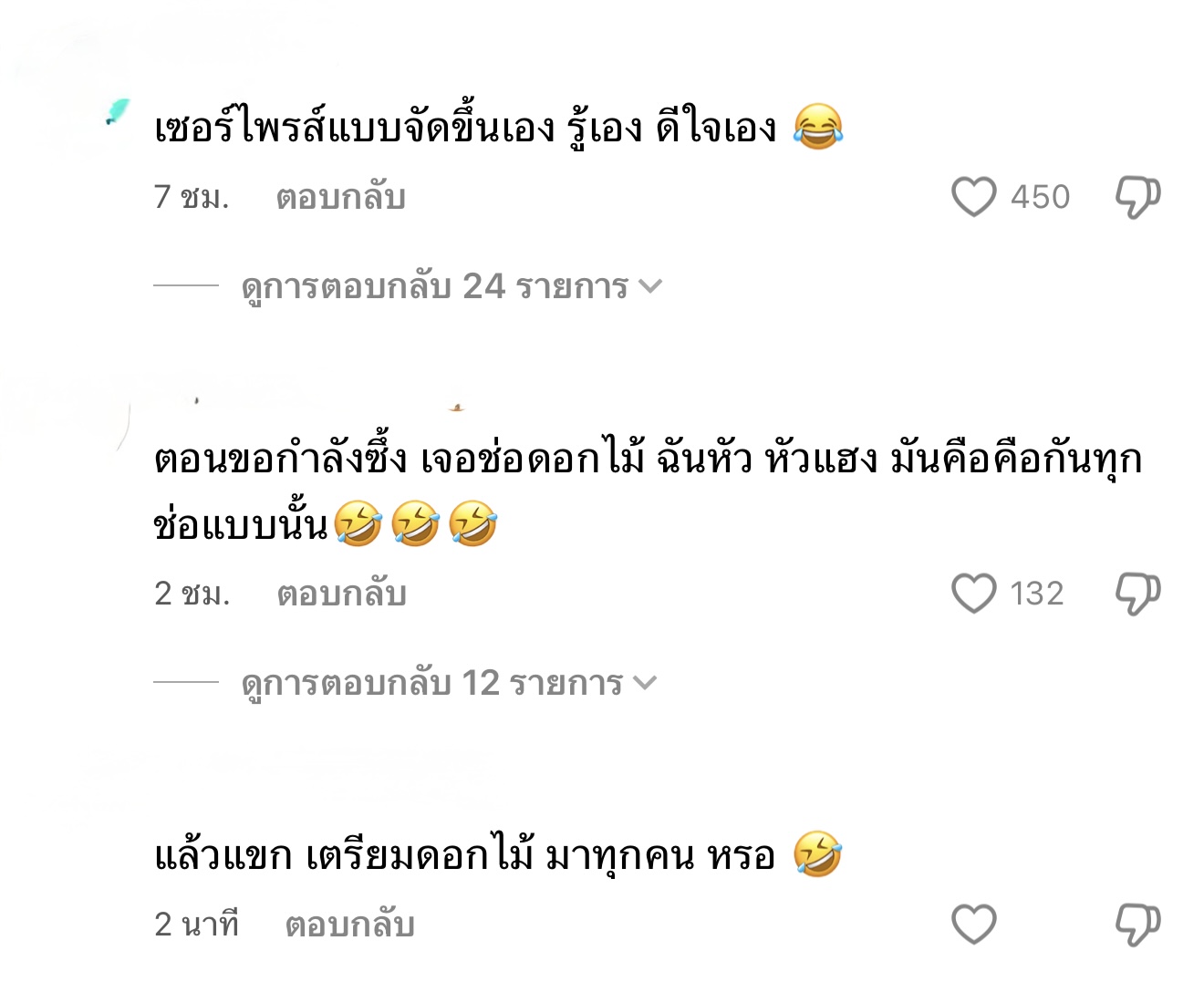Like the comment with 450 likes
The image size is (1204, 992).
pos(973,197)
